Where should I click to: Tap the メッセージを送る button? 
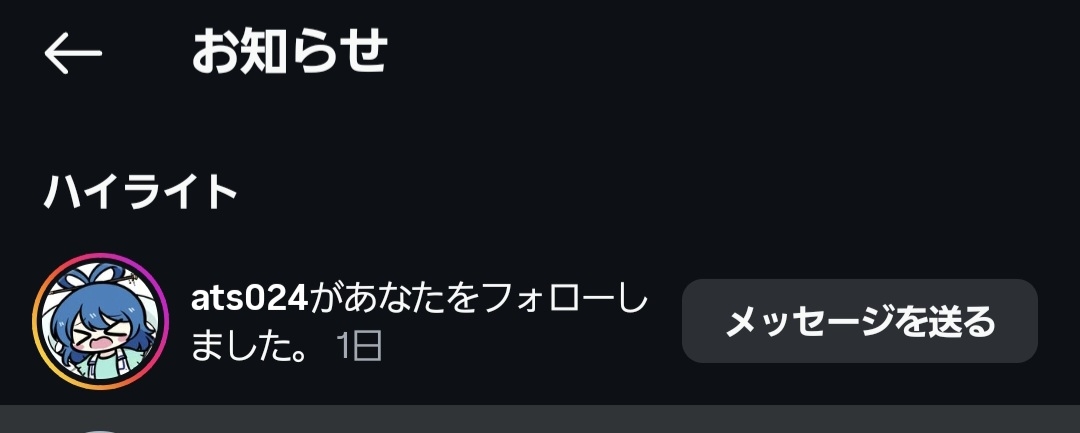859,321
